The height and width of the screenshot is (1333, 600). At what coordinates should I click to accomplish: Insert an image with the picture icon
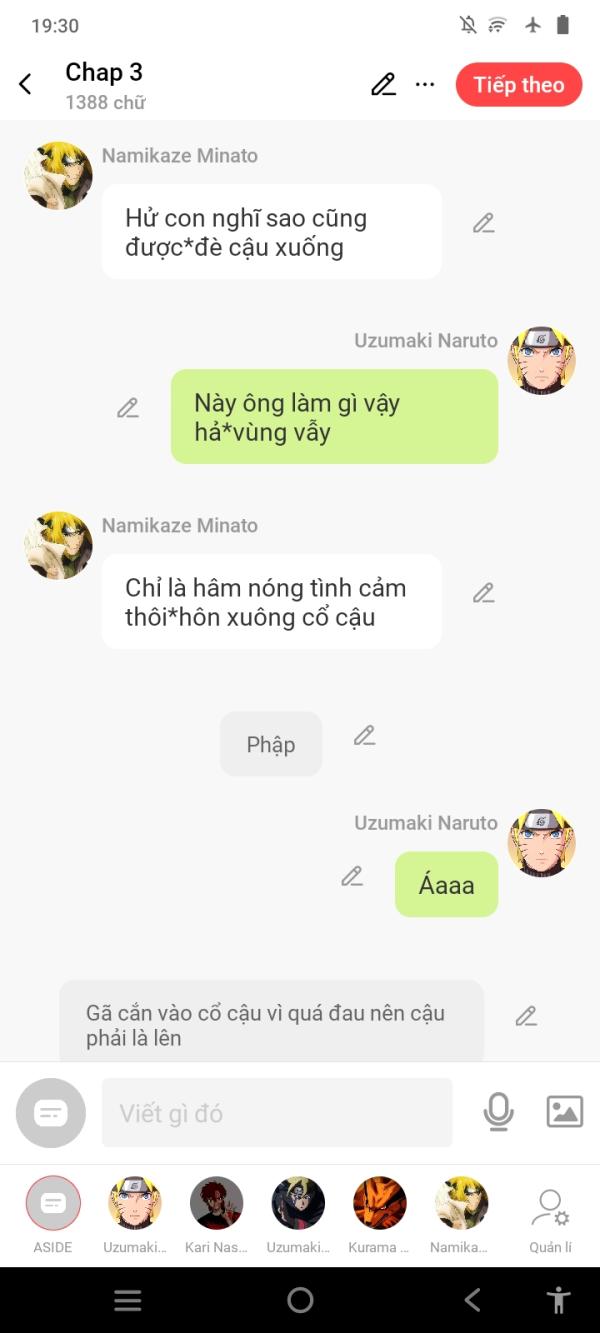(x=564, y=1111)
